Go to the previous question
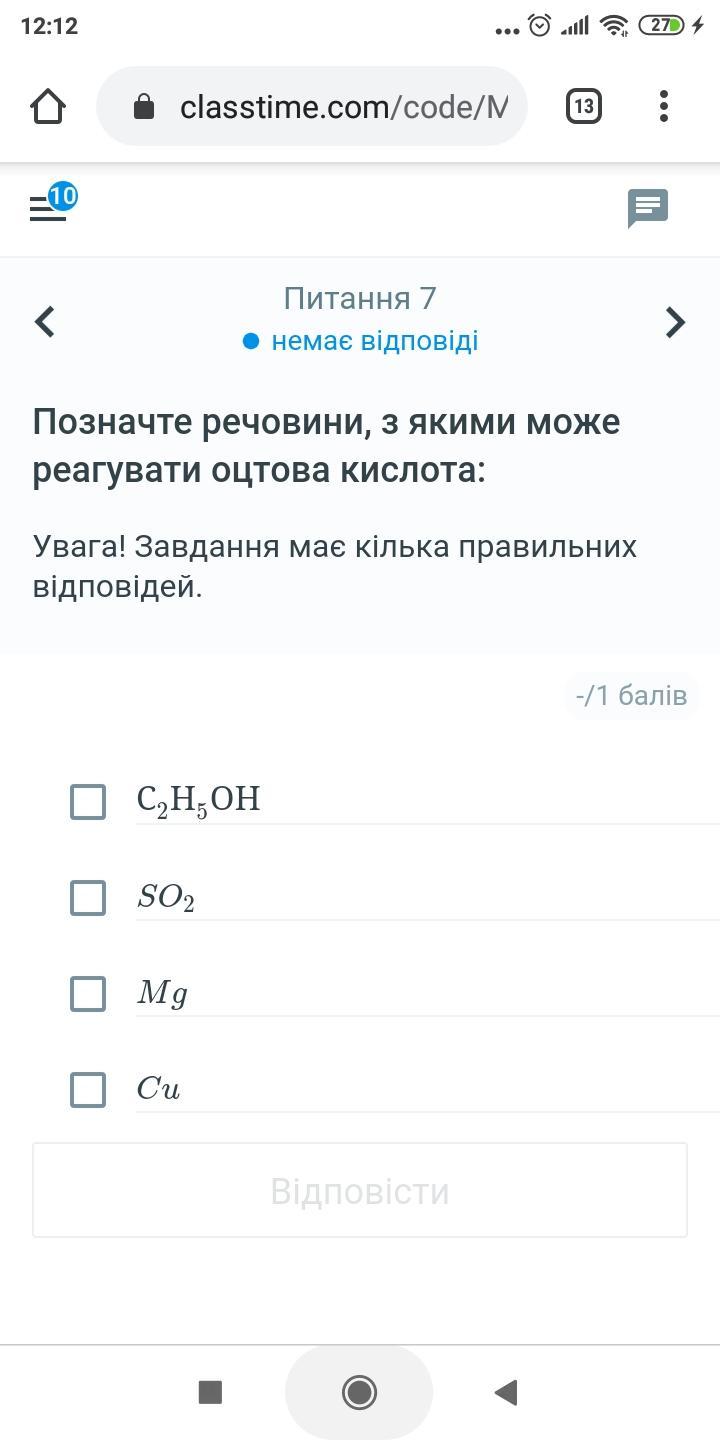720x1440 pixels. [45, 322]
